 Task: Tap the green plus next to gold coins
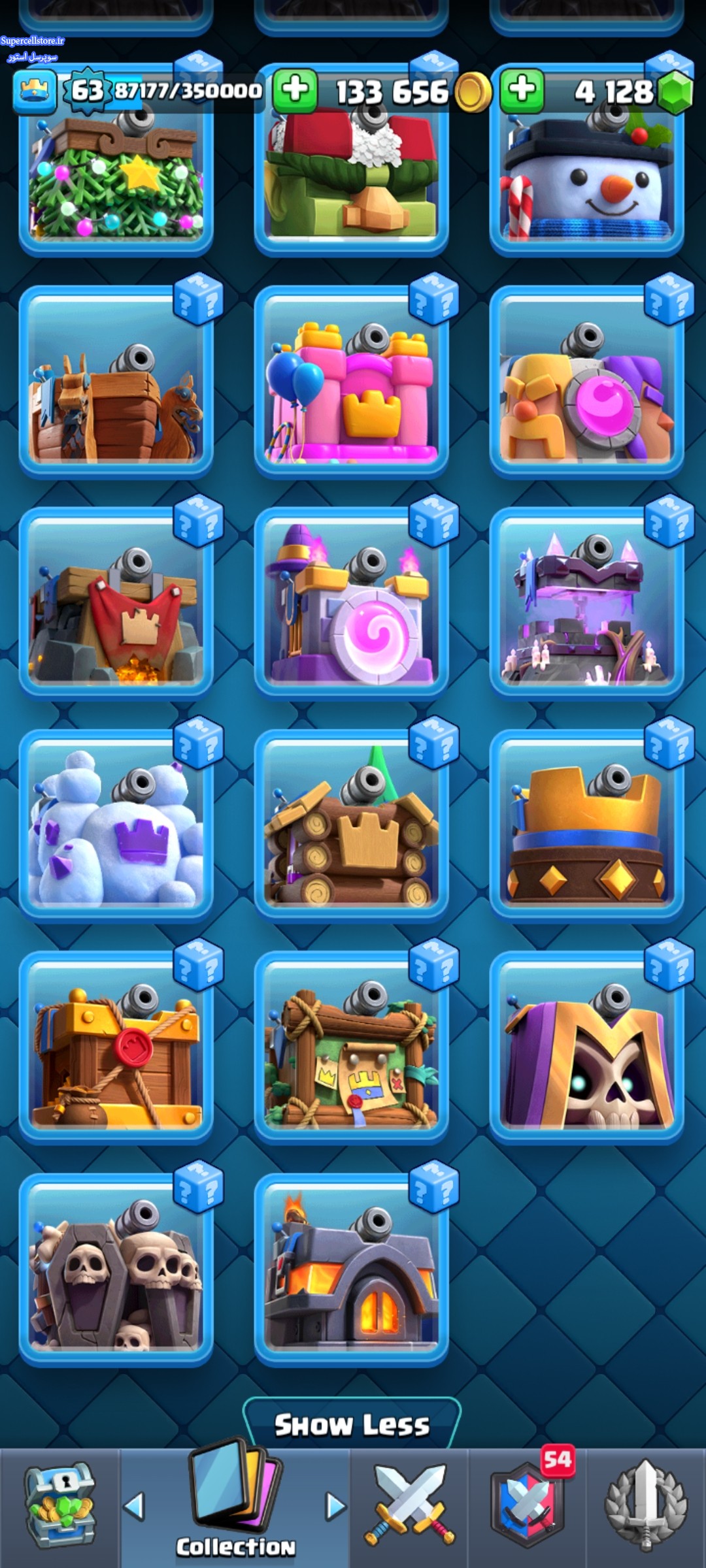[x=295, y=90]
